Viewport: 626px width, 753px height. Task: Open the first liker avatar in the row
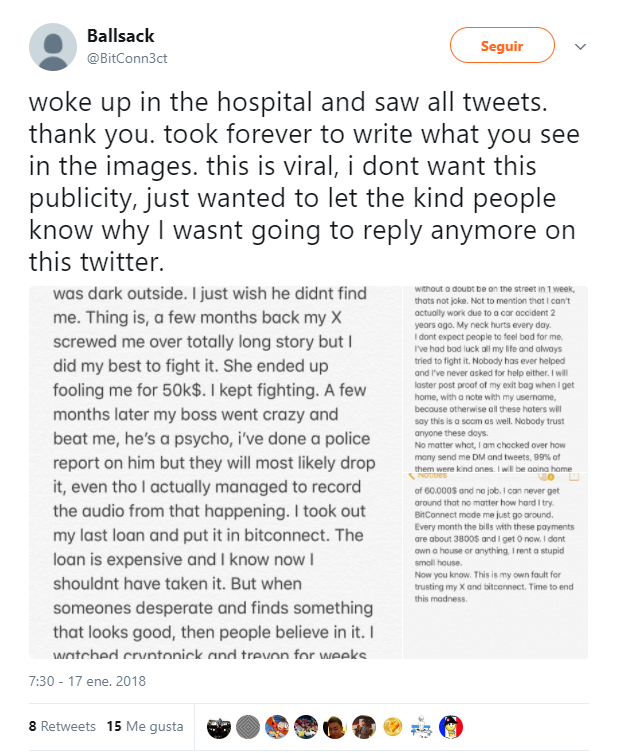[x=219, y=727]
